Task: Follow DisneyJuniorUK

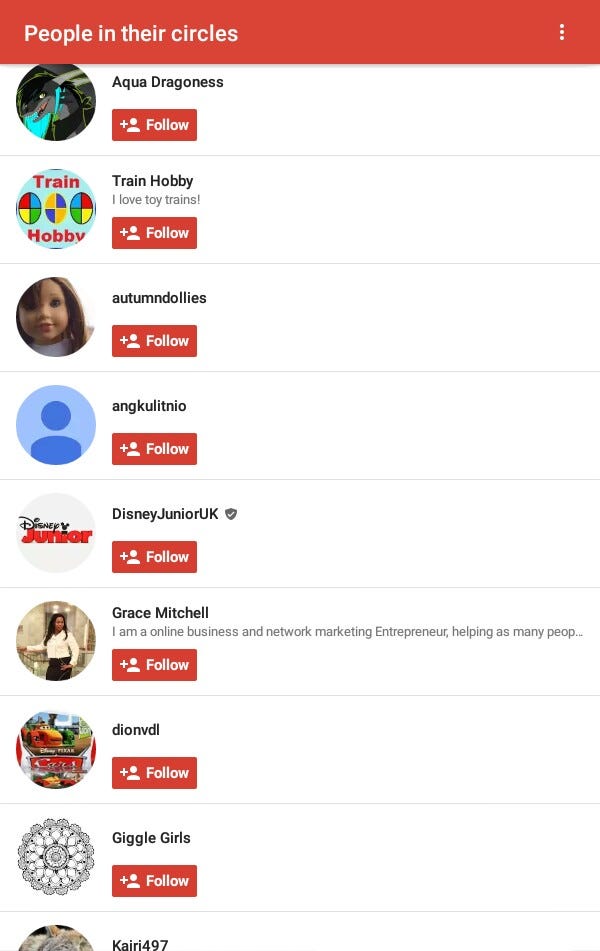Action: (154, 557)
